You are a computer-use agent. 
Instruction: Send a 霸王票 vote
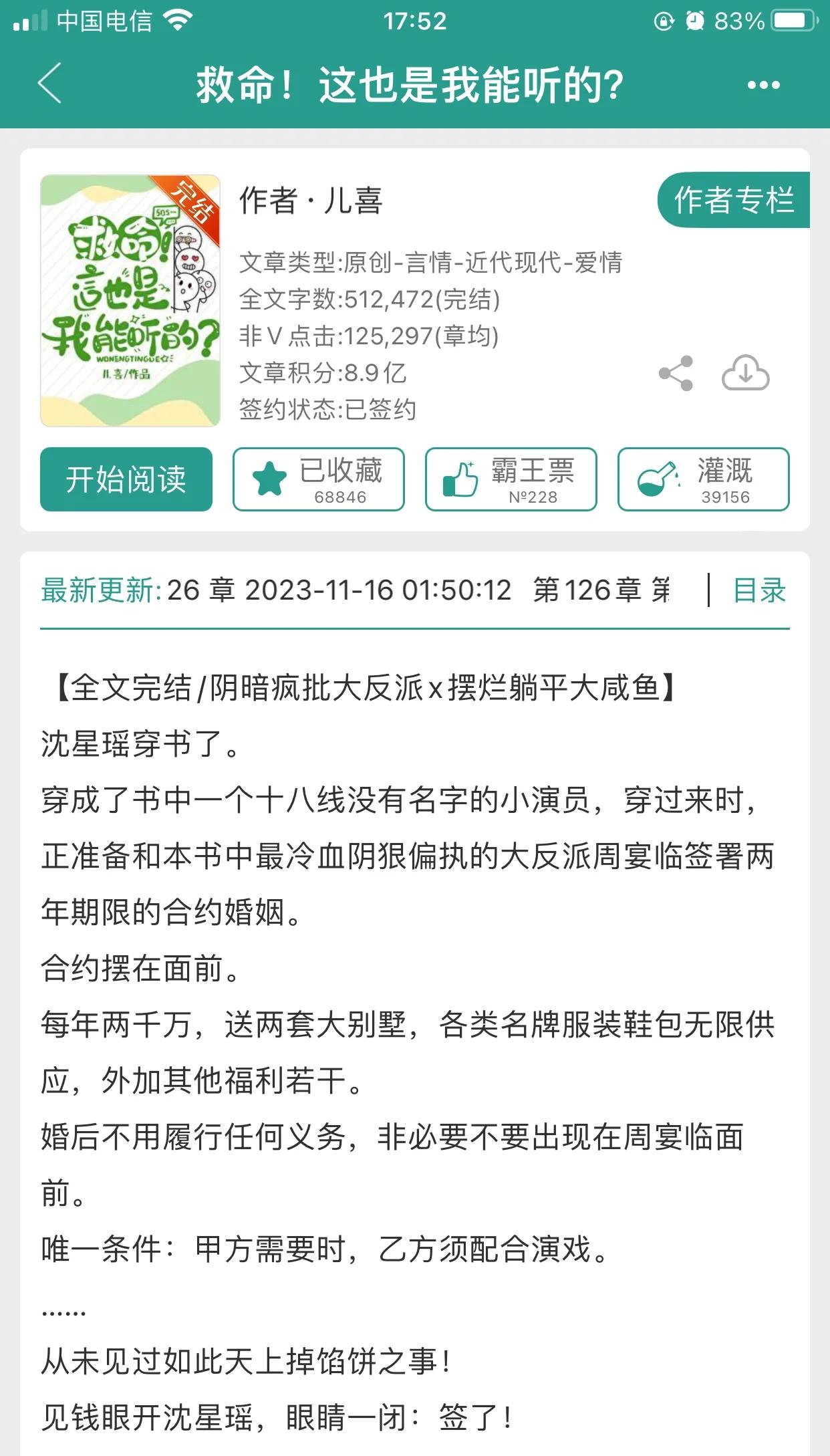click(511, 479)
